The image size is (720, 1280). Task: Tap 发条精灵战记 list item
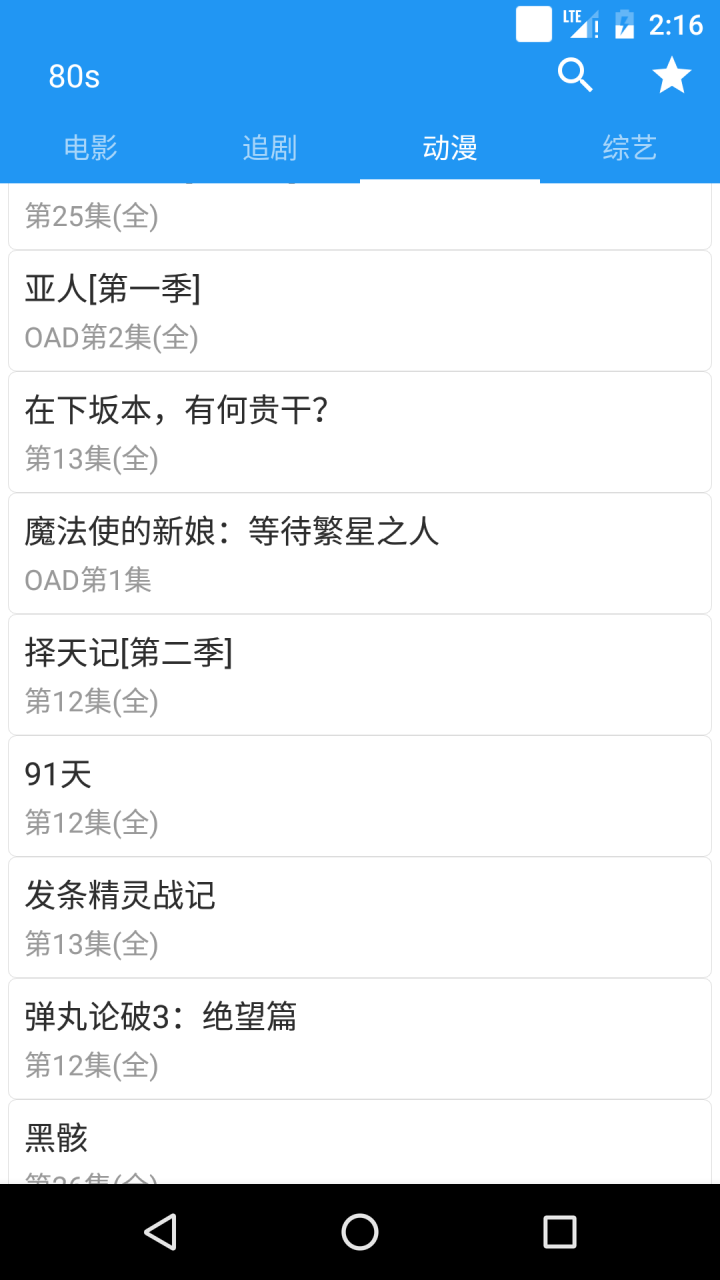360,917
